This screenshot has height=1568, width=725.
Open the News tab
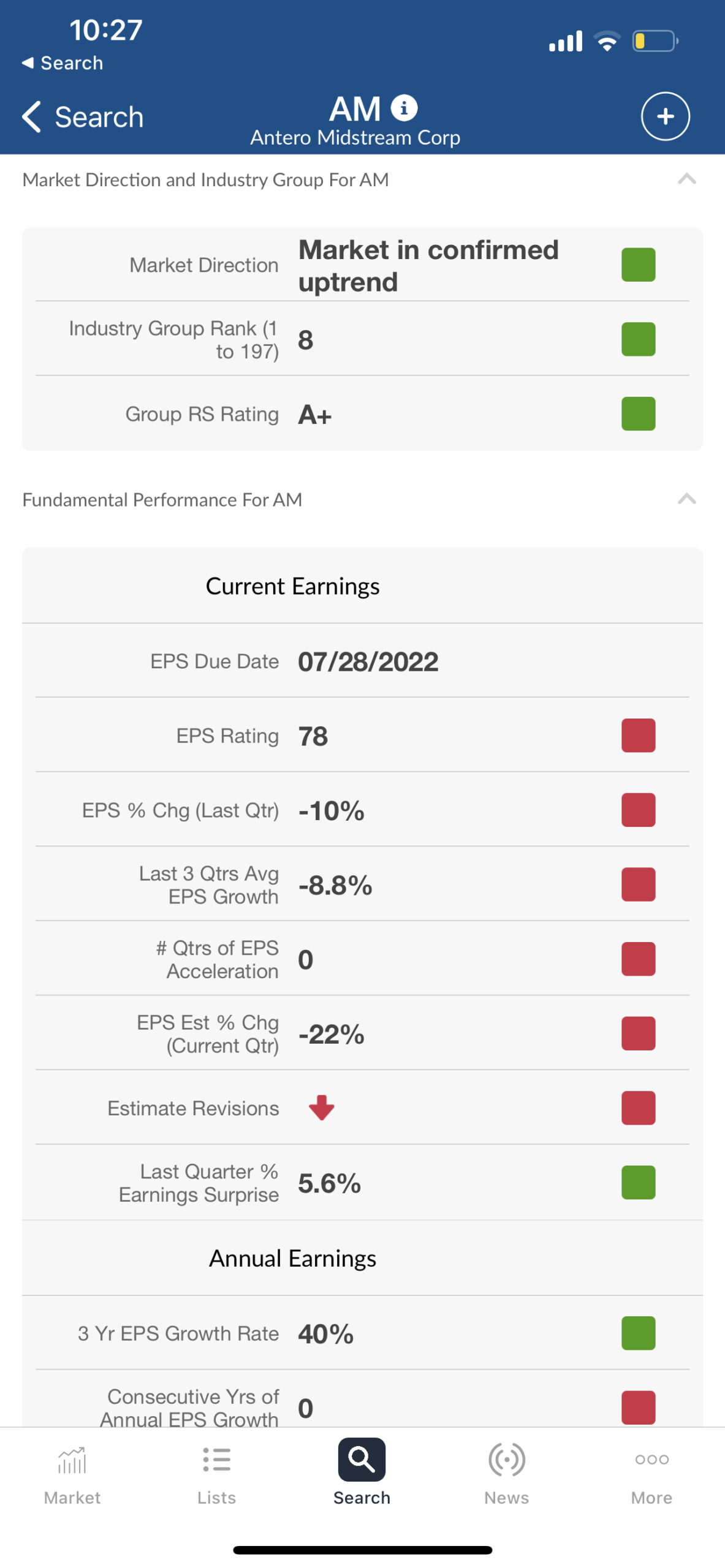506,1475
